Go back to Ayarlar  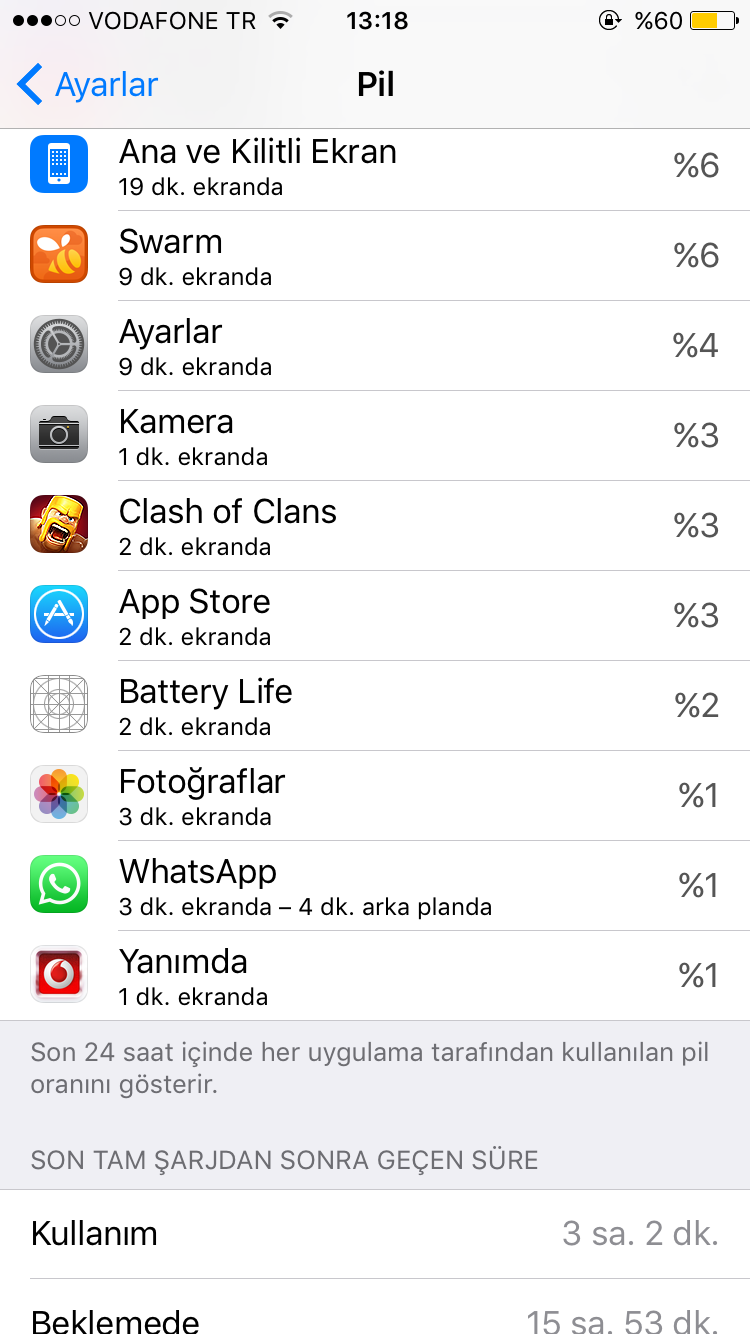click(x=88, y=85)
